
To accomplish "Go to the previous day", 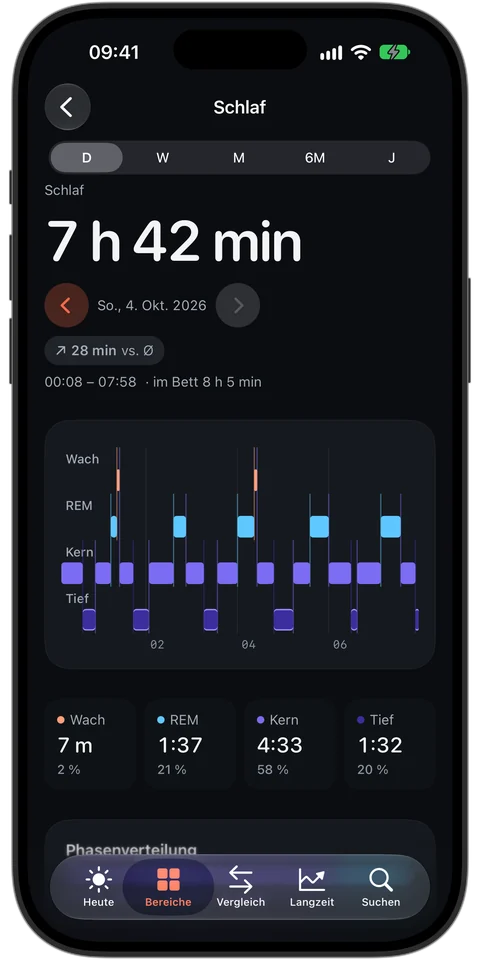I will pyautogui.click(x=67, y=305).
